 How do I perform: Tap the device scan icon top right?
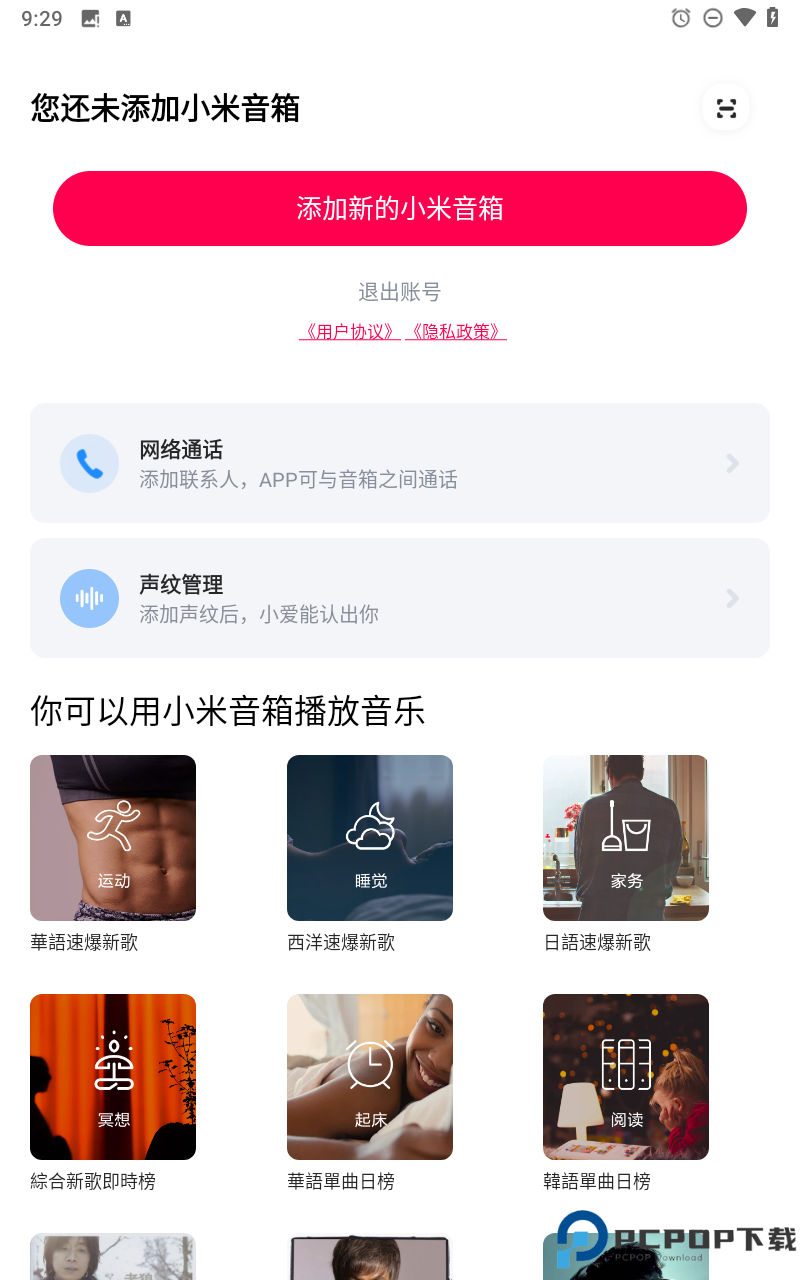click(x=726, y=107)
